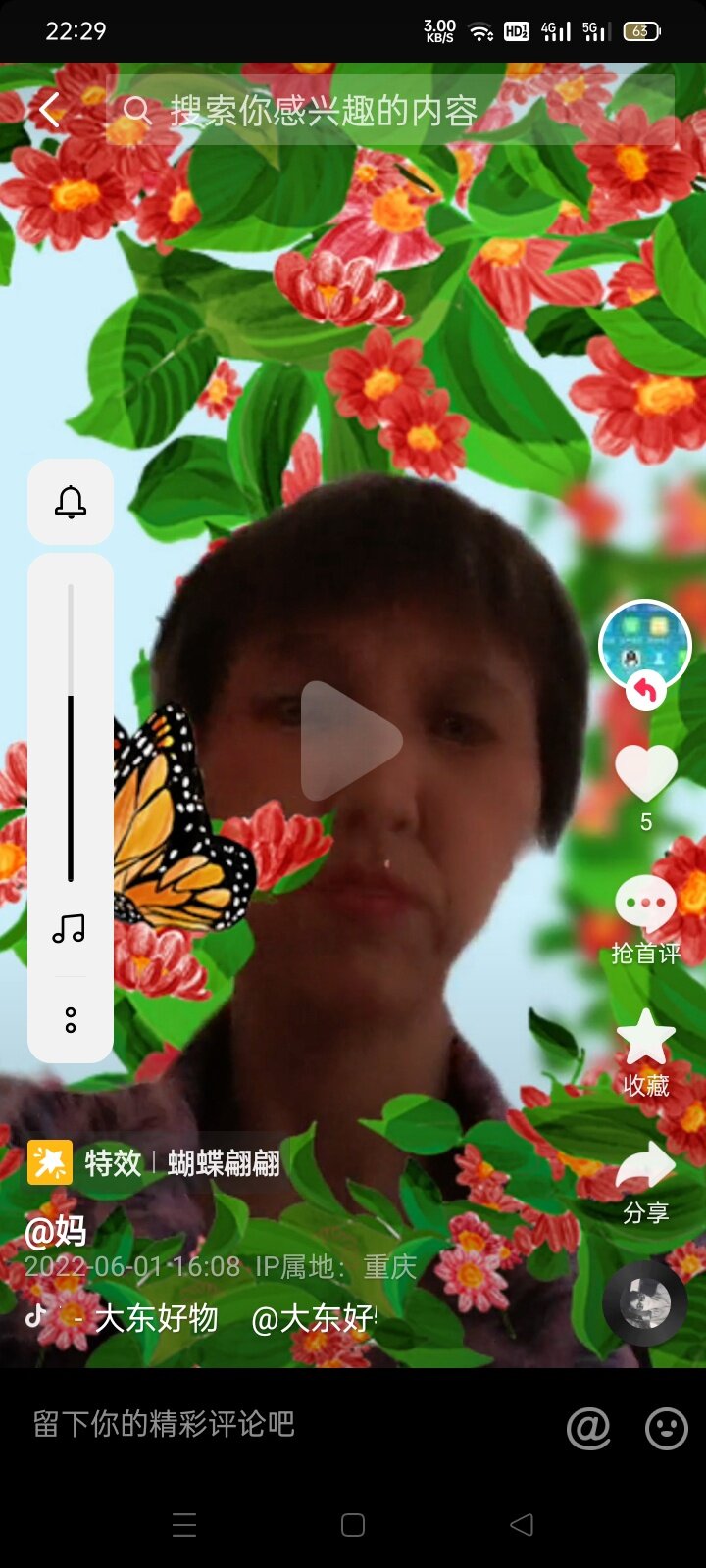Screen dimensions: 706x1568
Task: Tap the music note icon
Action: [70, 928]
